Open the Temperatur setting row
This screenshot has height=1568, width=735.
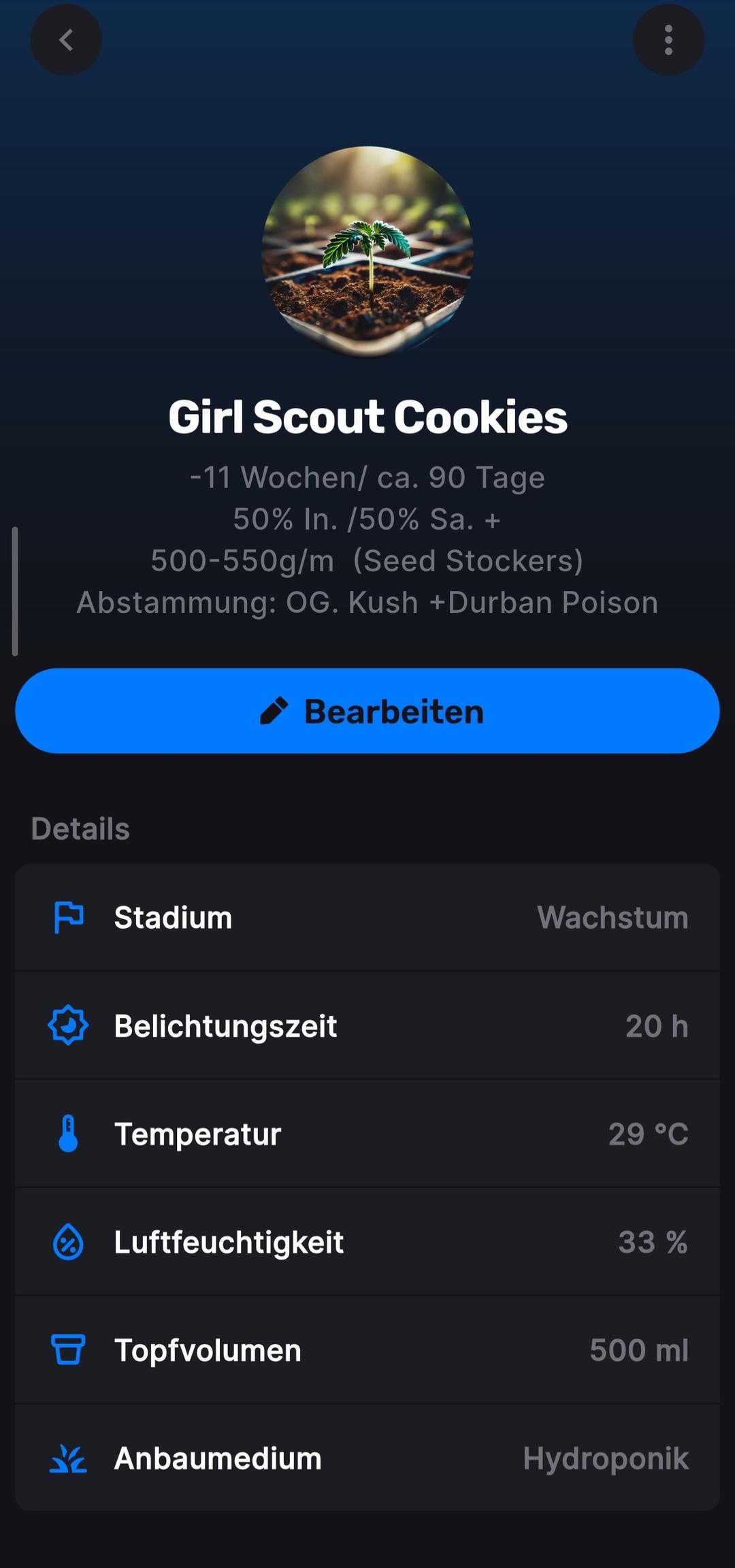pyautogui.click(x=367, y=1134)
